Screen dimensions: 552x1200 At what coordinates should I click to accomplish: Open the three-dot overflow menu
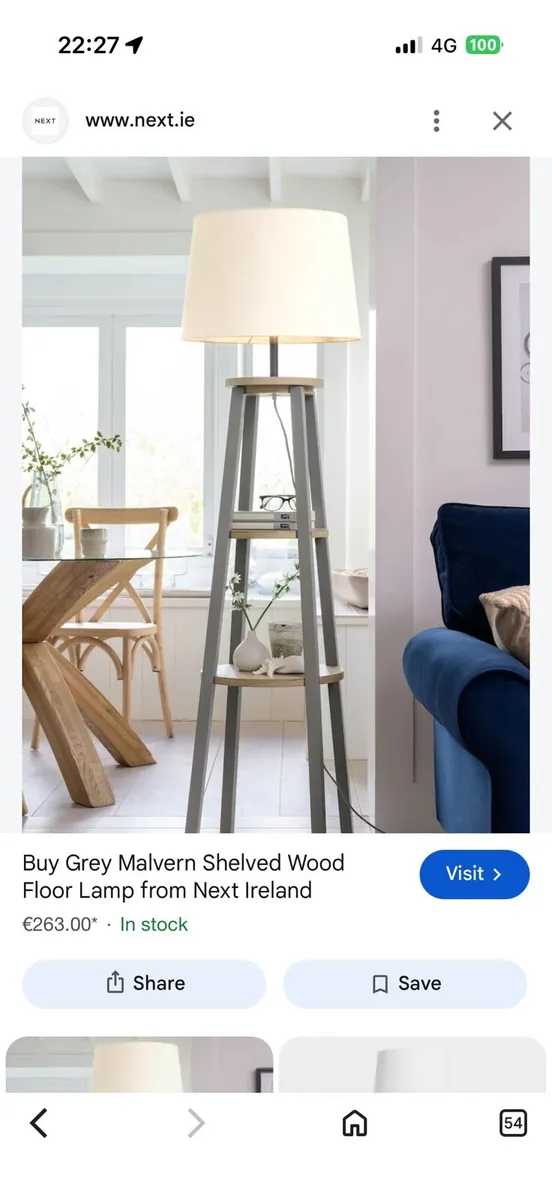click(436, 121)
